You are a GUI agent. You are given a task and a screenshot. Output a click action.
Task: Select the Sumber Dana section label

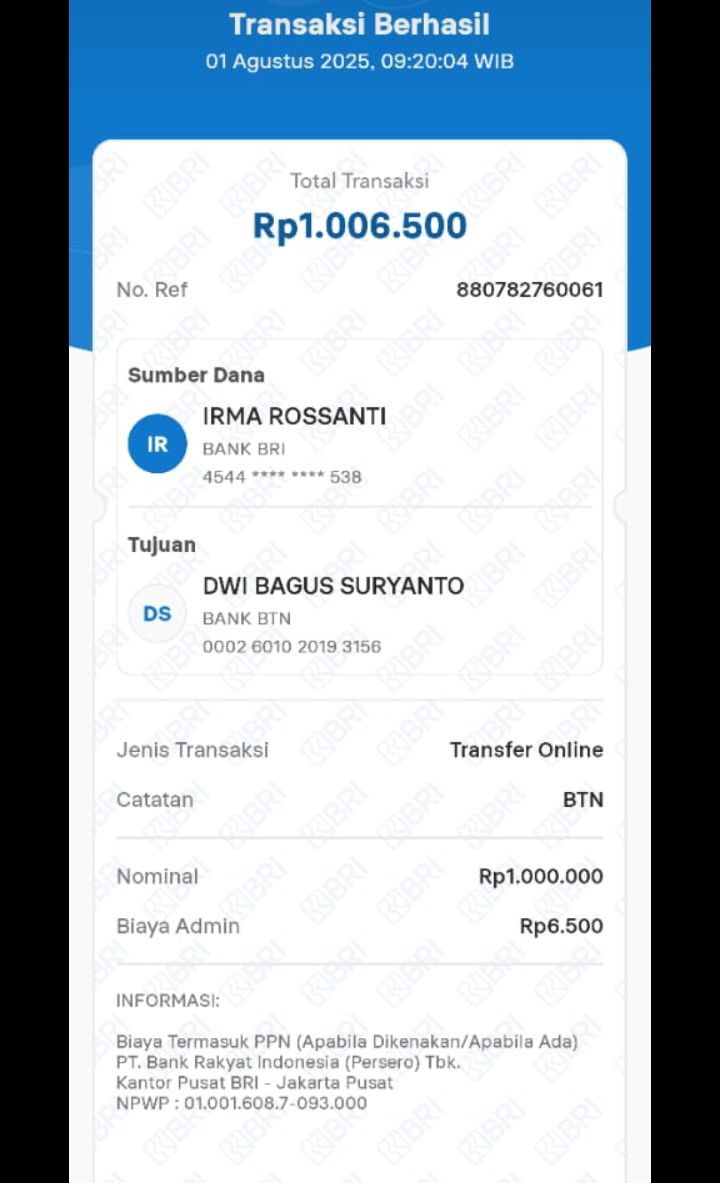coord(196,375)
